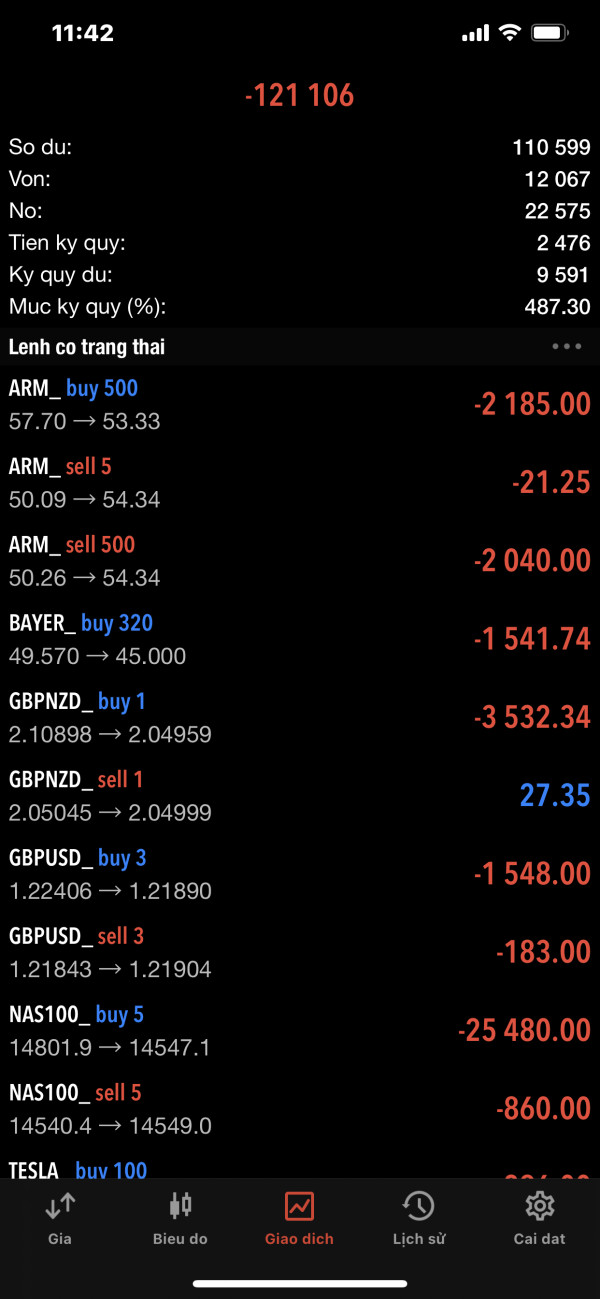The image size is (600, 1299).
Task: Open the Lịch sử tab
Action: point(418,1219)
